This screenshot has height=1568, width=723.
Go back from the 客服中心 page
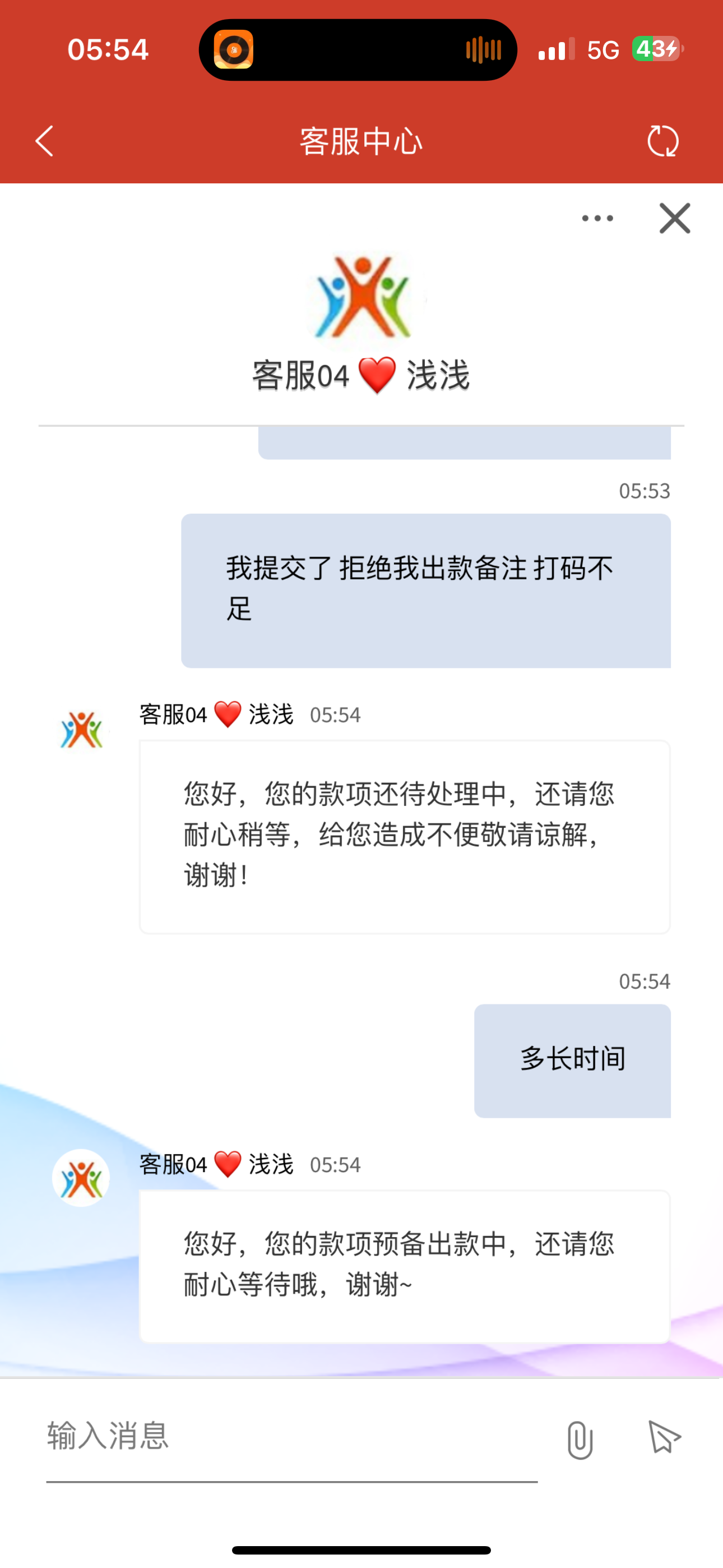(44, 142)
